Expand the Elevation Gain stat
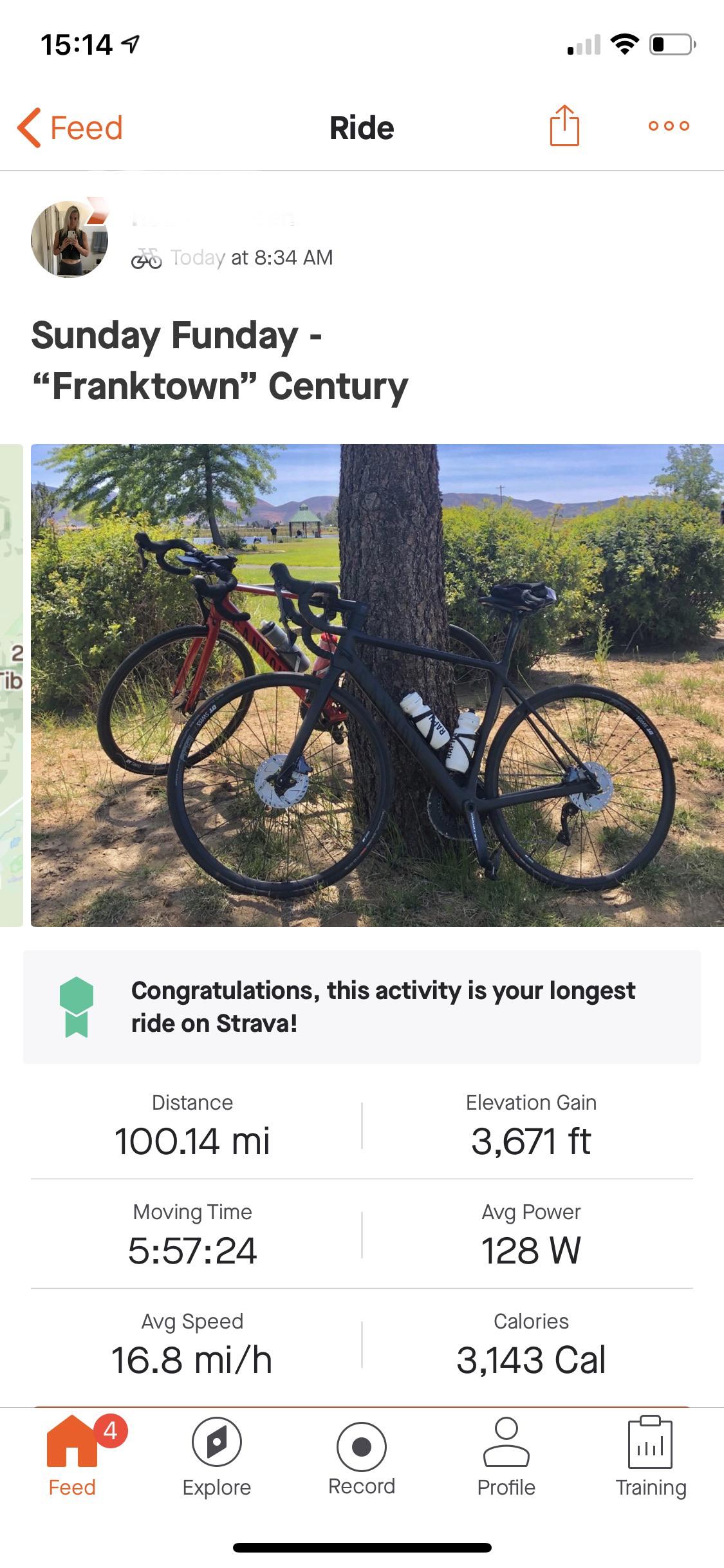The height and width of the screenshot is (1568, 724). [x=532, y=1123]
